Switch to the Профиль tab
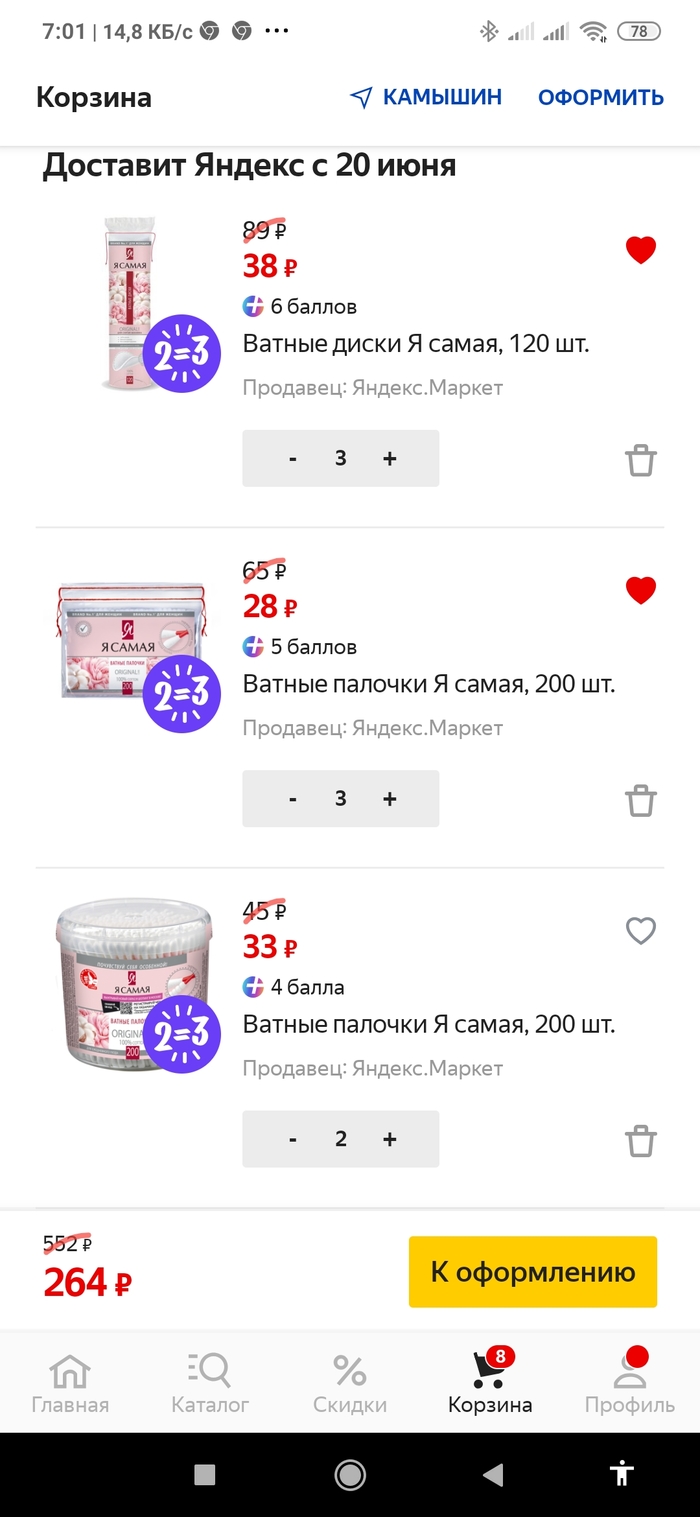700x1517 pixels. coord(630,1384)
